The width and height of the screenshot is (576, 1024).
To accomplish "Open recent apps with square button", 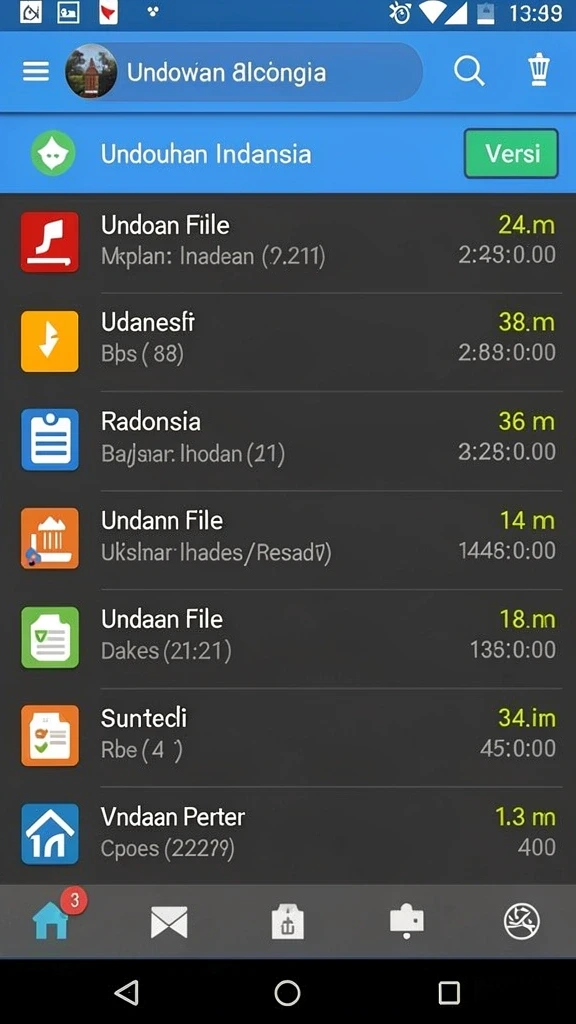I will [449, 993].
